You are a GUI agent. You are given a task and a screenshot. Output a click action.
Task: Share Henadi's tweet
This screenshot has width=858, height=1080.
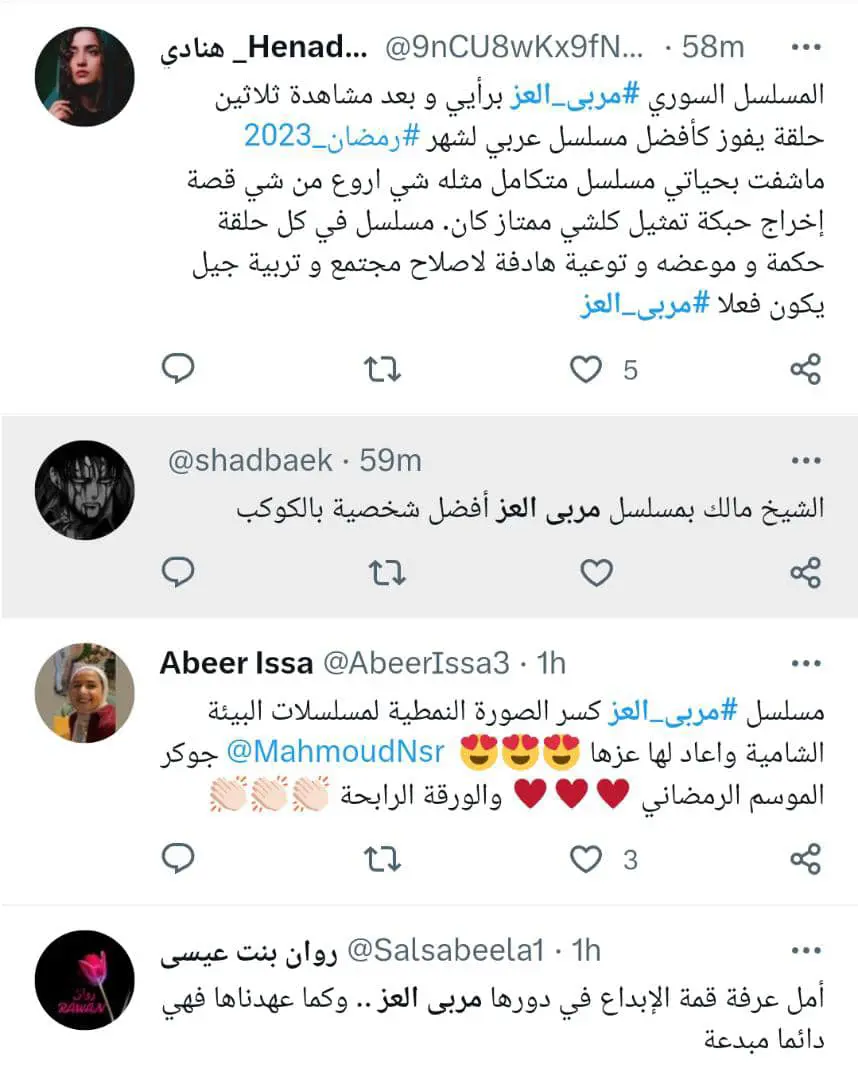(x=805, y=370)
